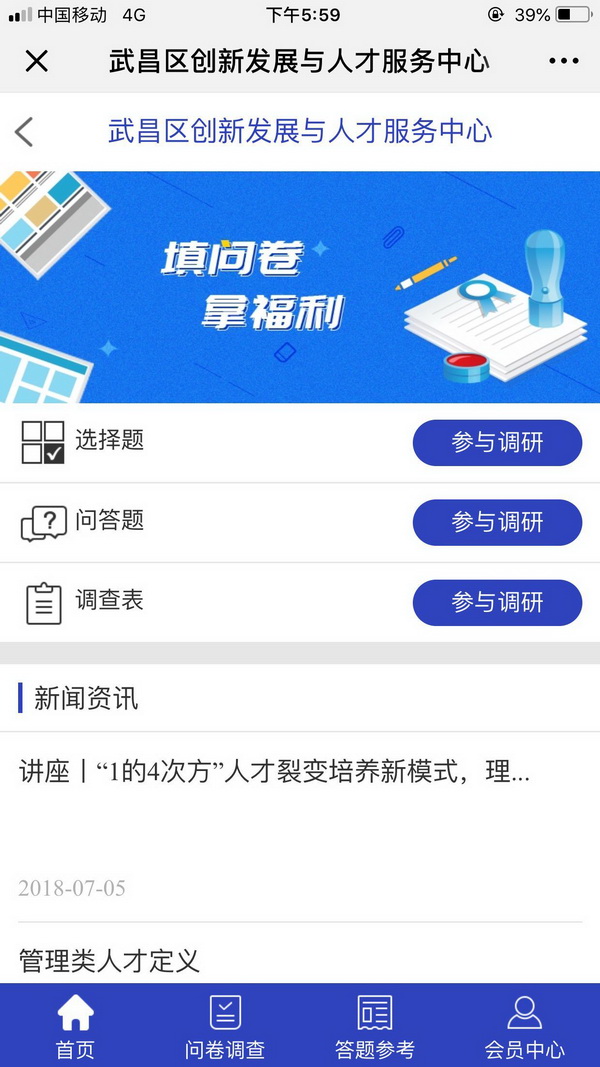Read the article 管理类人才定义
This screenshot has height=1067, width=600.
click(x=110, y=961)
